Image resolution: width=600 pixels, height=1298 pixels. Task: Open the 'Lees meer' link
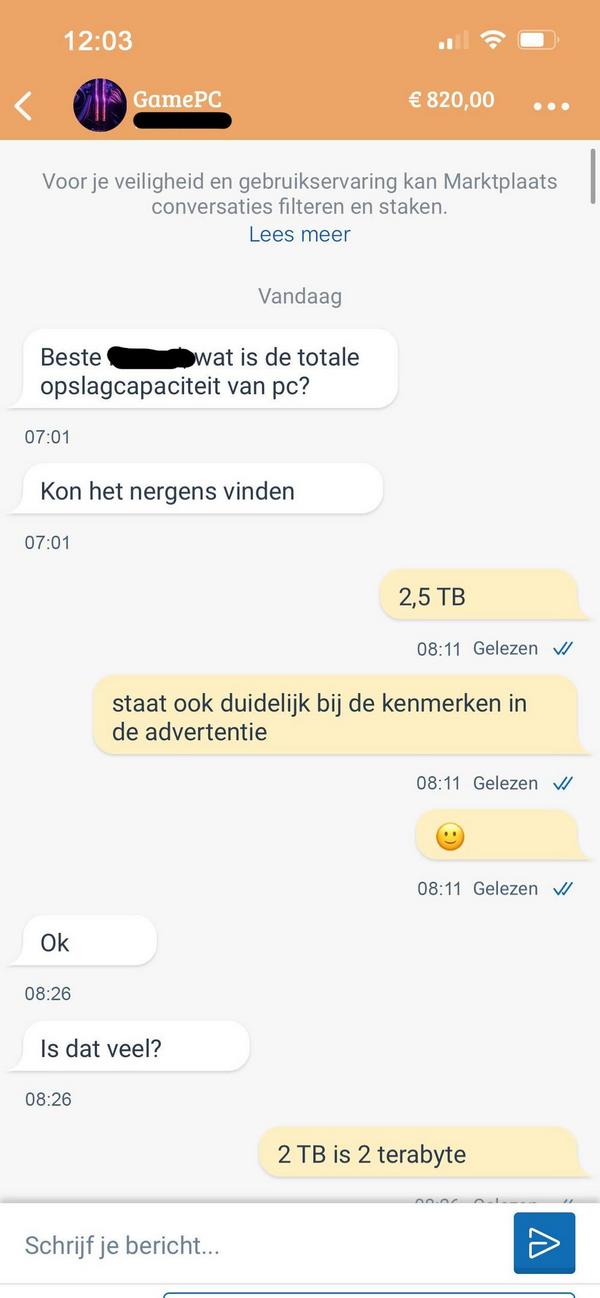(x=300, y=234)
